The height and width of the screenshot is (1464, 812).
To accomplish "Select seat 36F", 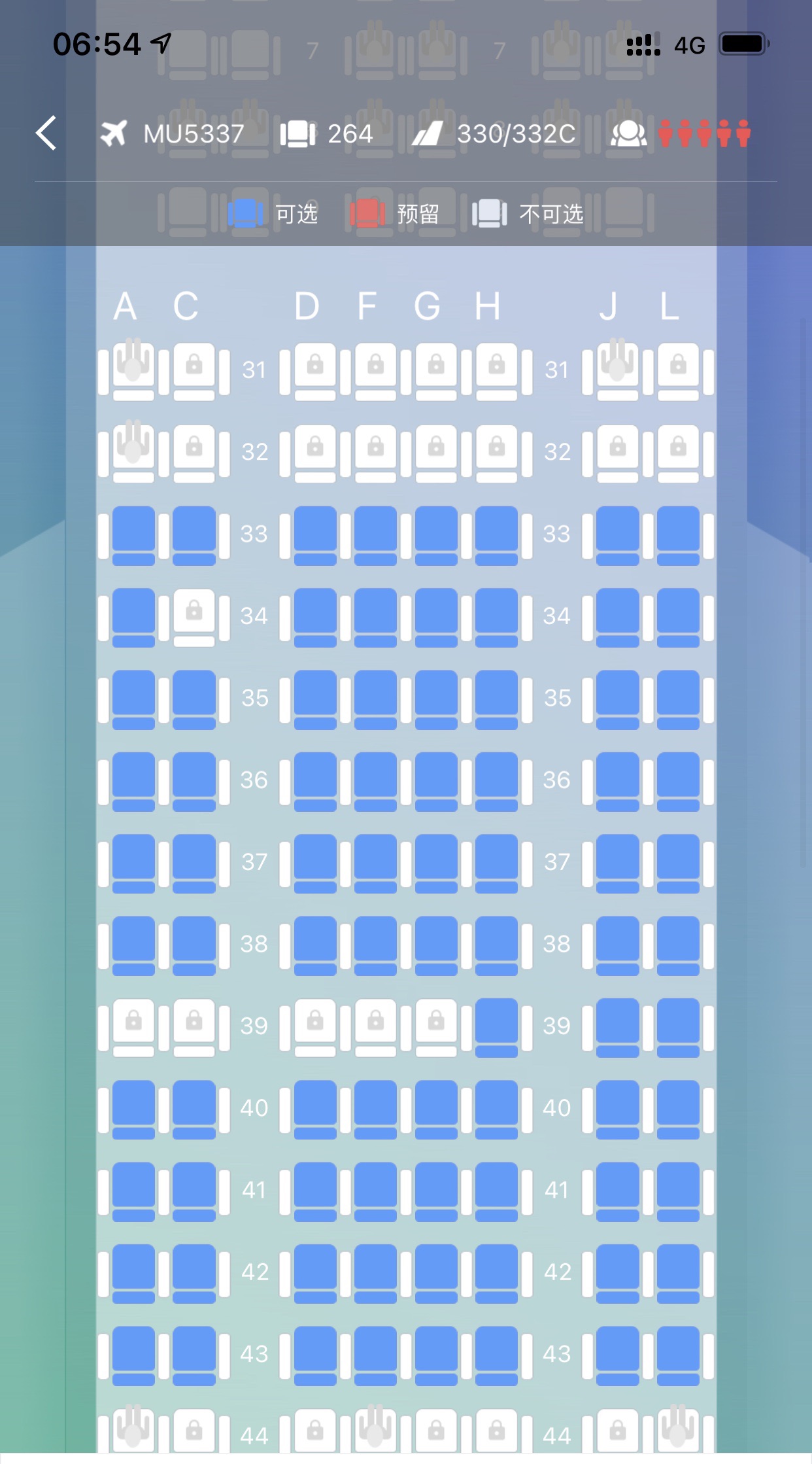I will pyautogui.click(x=375, y=779).
